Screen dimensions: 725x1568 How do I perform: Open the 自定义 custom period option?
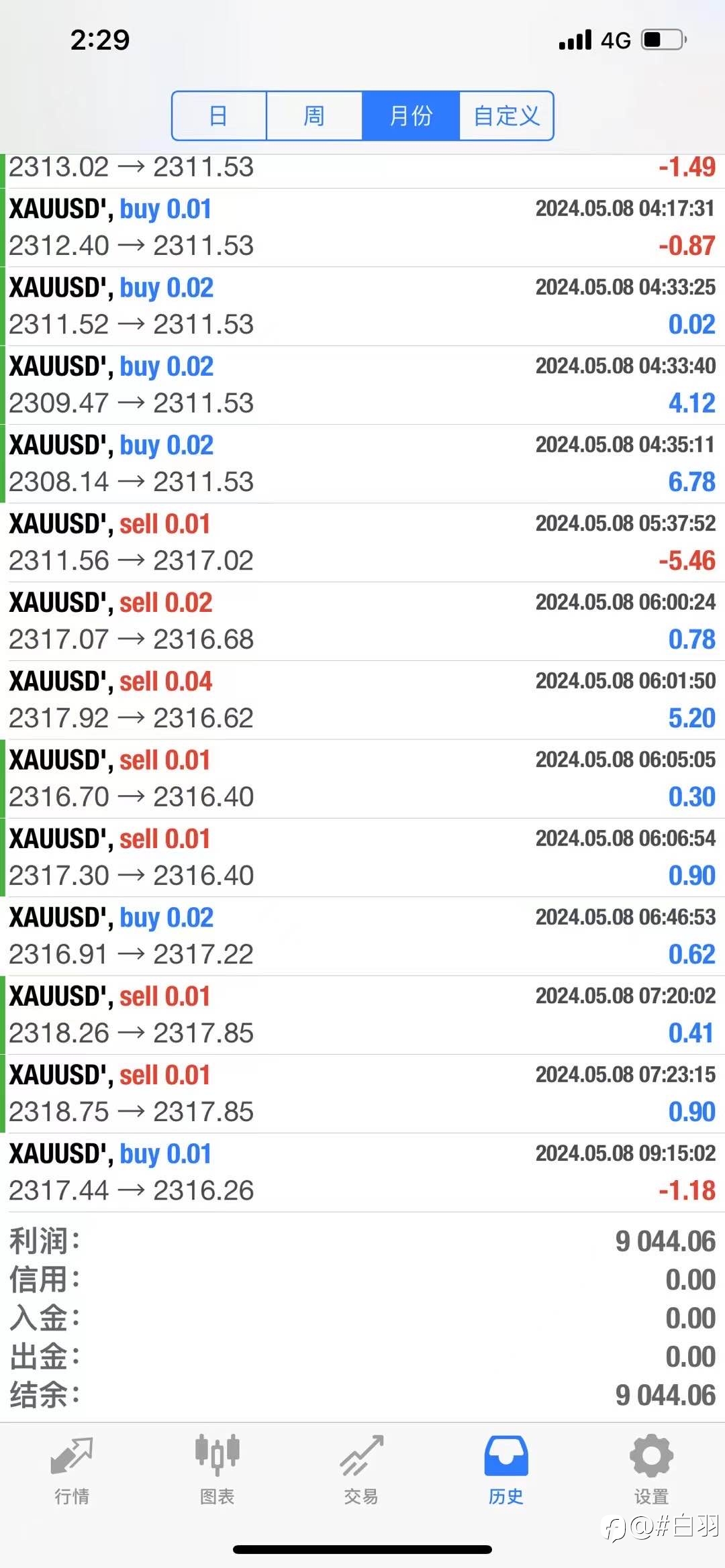[506, 115]
